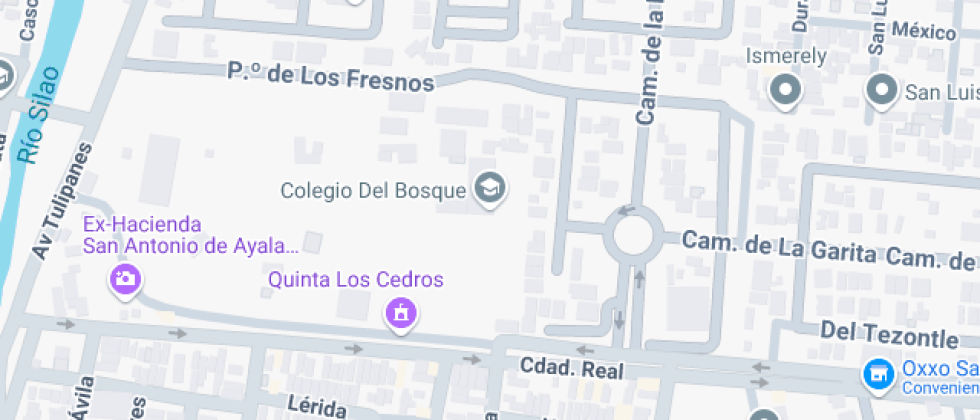
Task: Select the San Luis location pin
Action: point(882,91)
